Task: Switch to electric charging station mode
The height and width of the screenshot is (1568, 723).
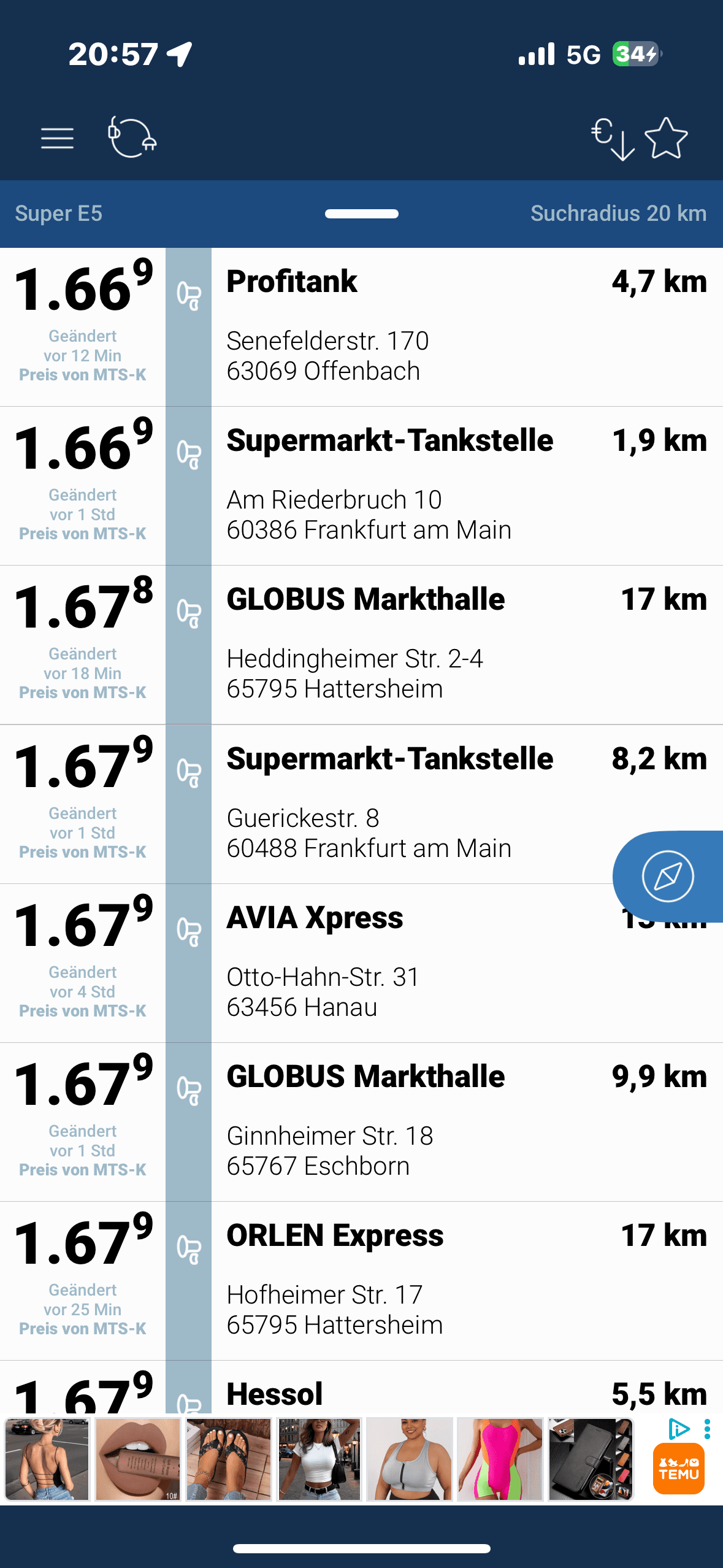Action: [x=132, y=137]
